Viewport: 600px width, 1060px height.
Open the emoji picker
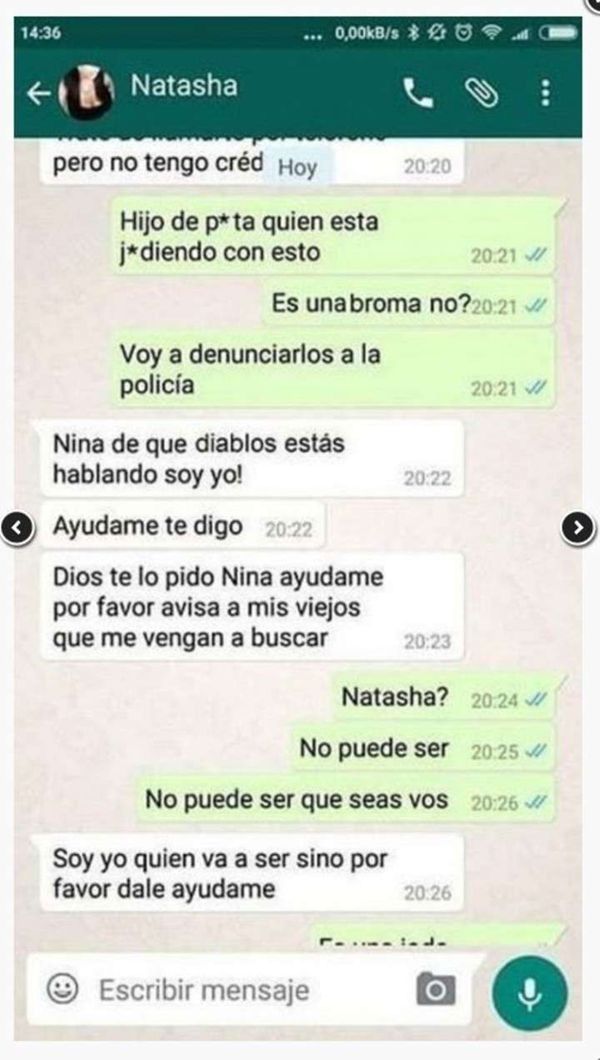62,990
